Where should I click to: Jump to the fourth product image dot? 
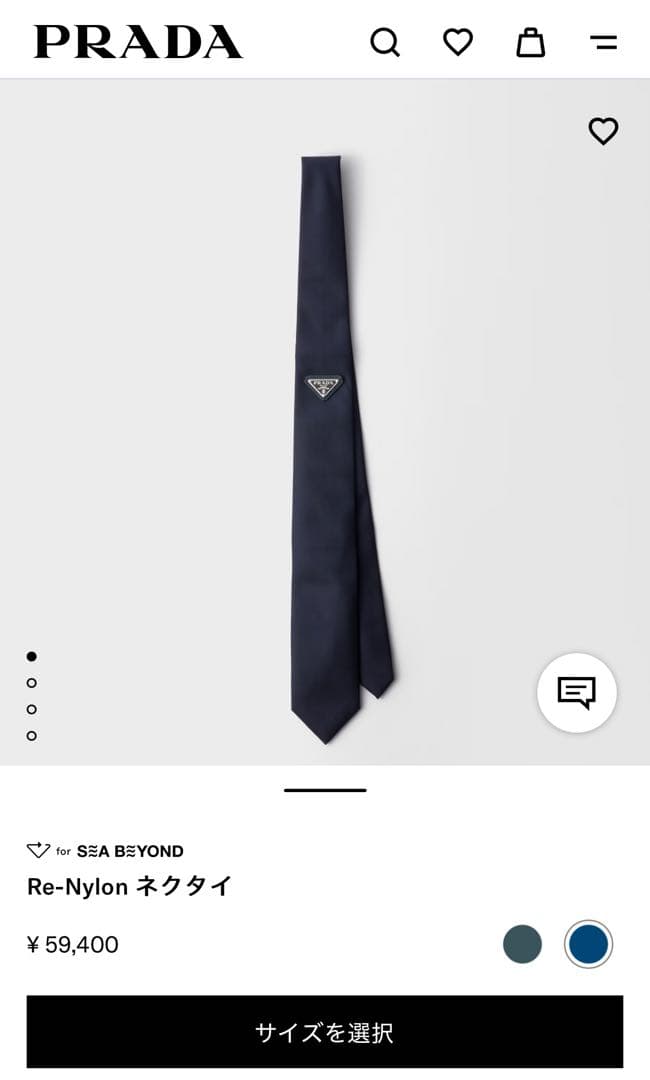coord(32,736)
